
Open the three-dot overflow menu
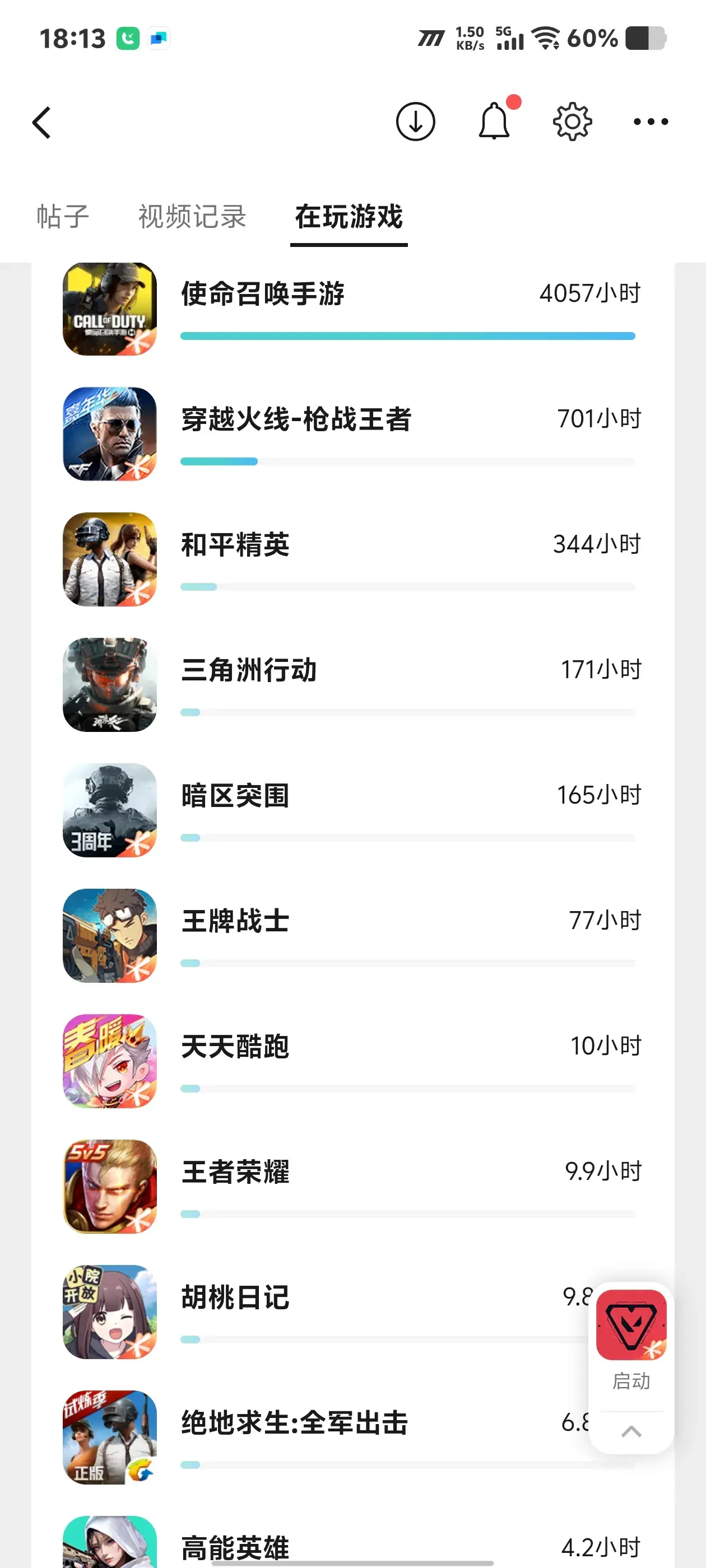pyautogui.click(x=651, y=122)
